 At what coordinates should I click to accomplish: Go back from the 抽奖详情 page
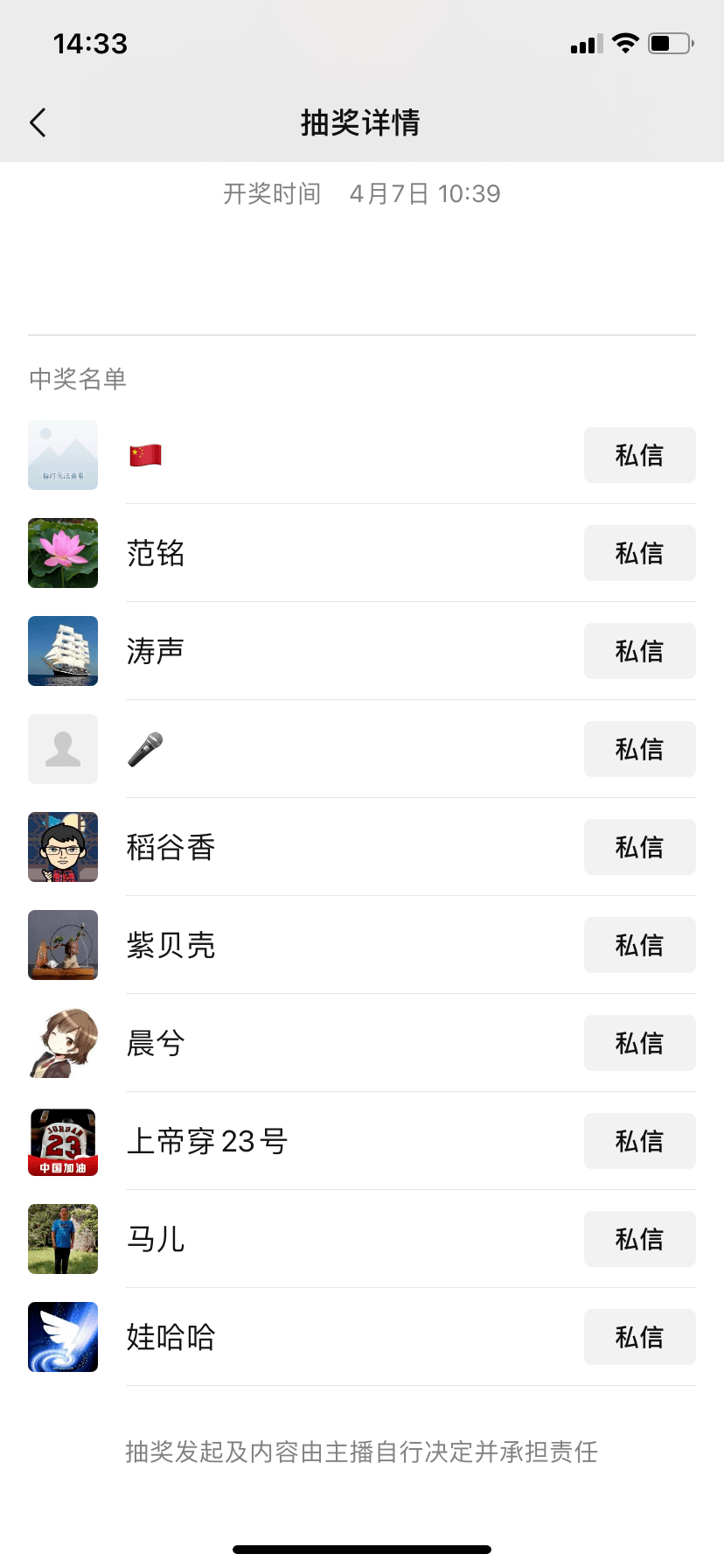pyautogui.click(x=38, y=122)
